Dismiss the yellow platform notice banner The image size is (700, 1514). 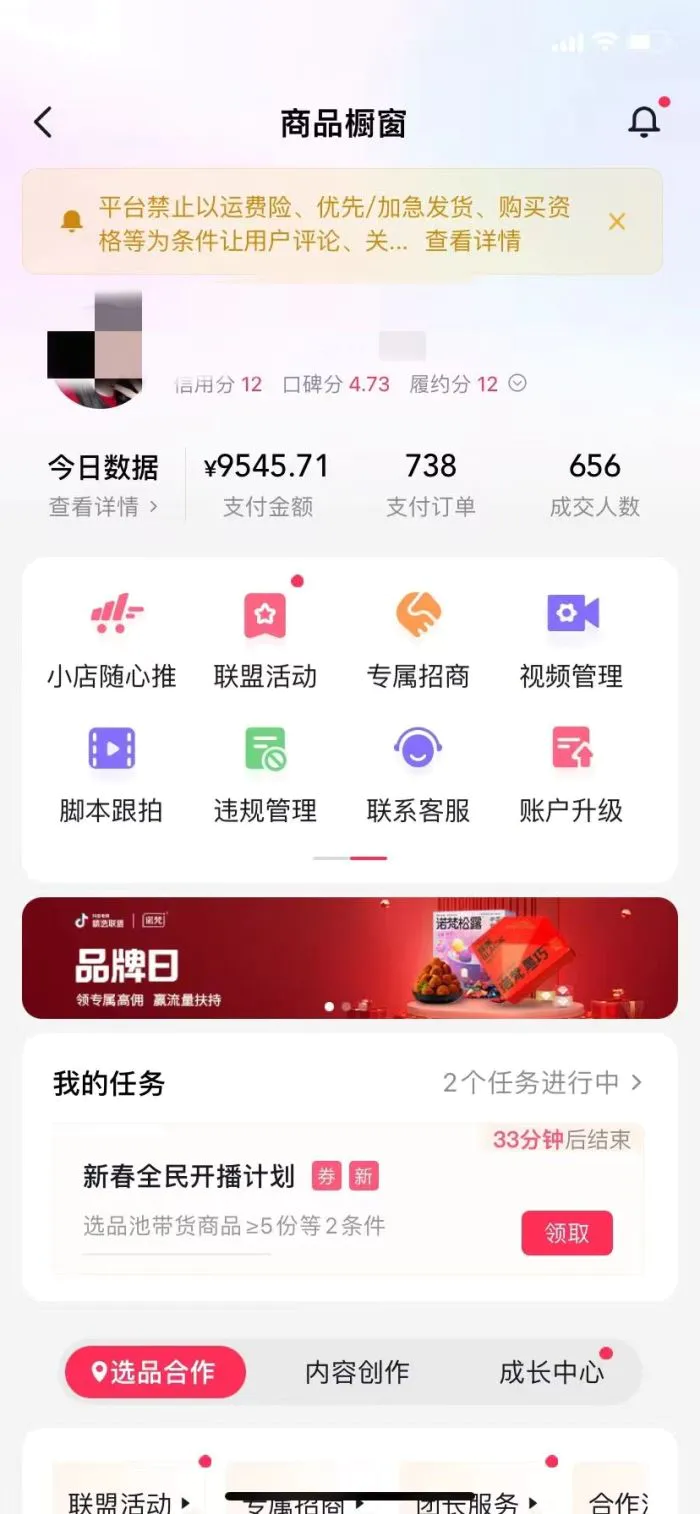(617, 221)
